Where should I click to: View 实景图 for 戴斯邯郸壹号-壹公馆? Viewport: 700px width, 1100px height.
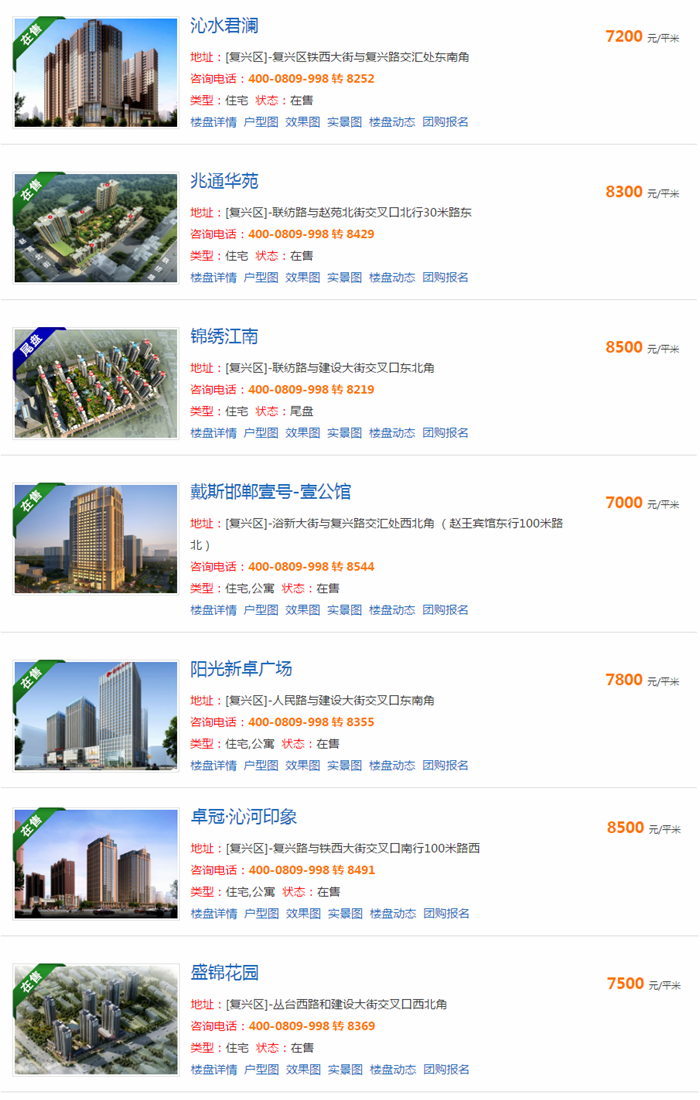tap(345, 610)
